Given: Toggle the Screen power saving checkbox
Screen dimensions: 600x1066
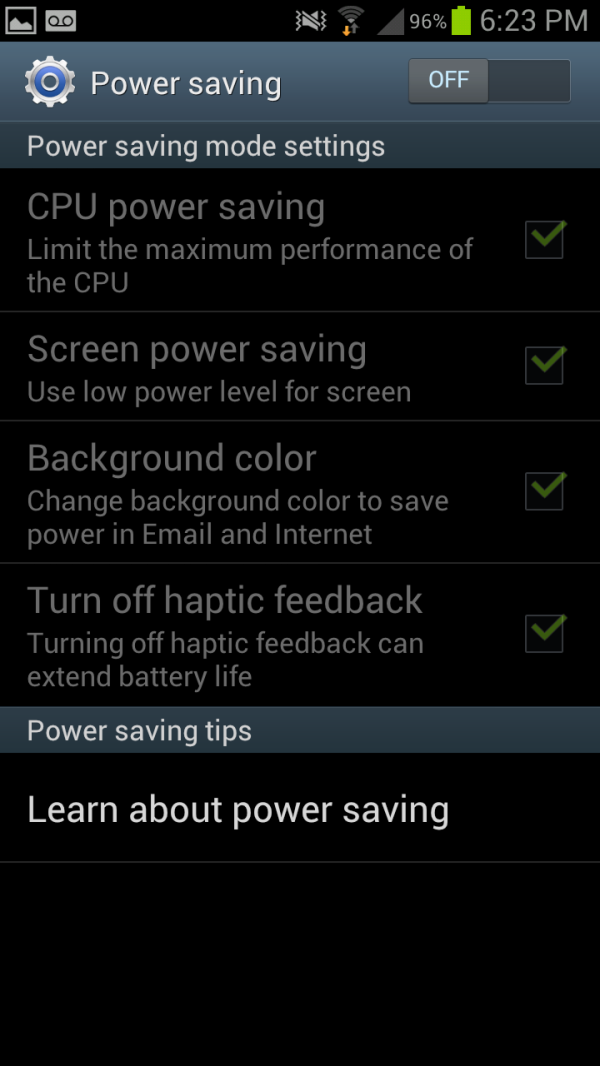Looking at the screenshot, I should [x=545, y=365].
